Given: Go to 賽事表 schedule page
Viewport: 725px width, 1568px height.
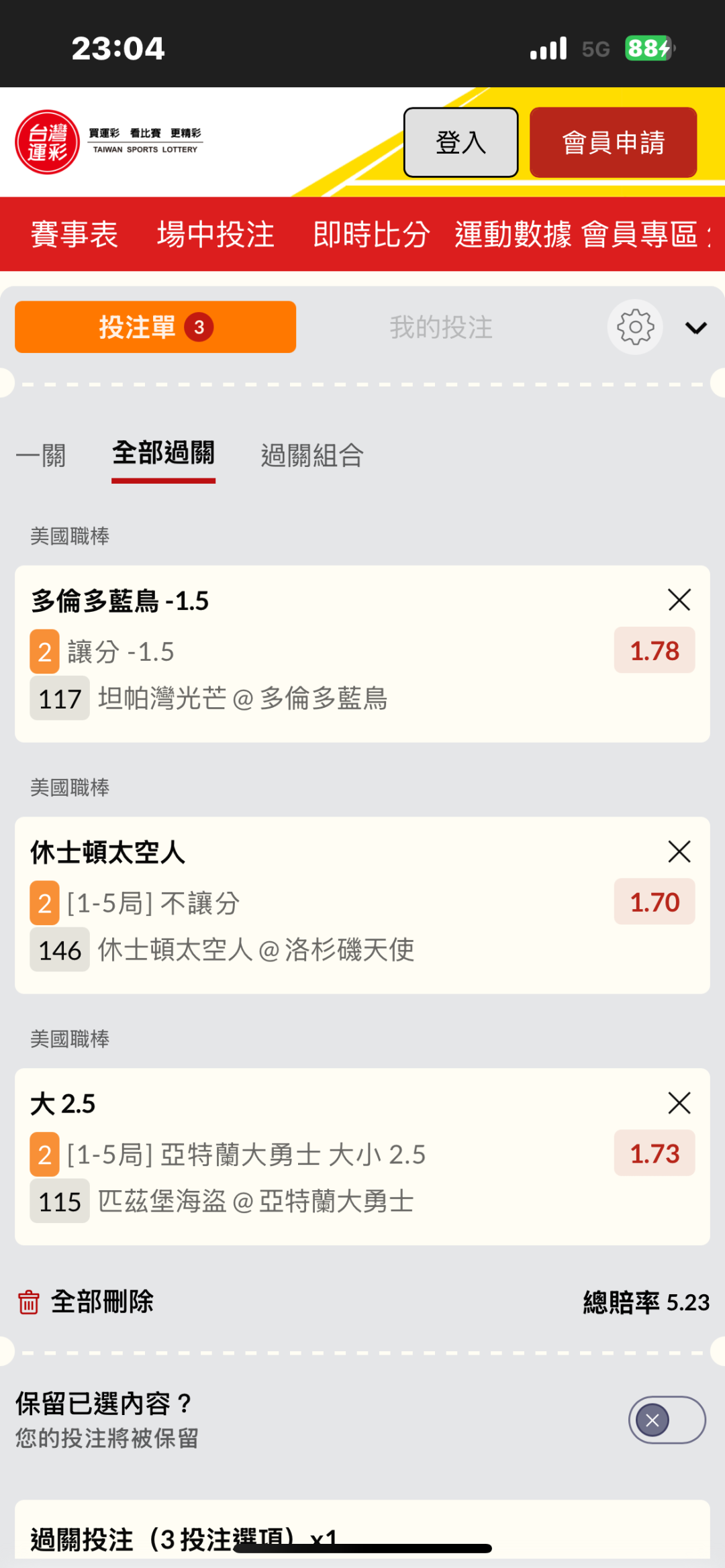Looking at the screenshot, I should (x=75, y=234).
